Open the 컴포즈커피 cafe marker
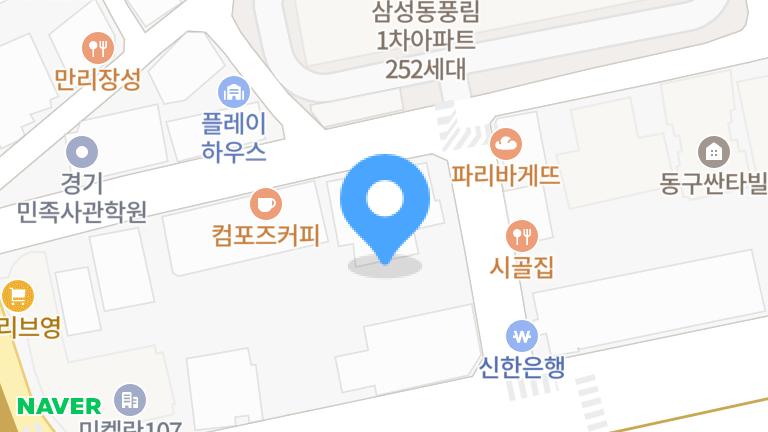The height and width of the screenshot is (432, 768). pos(265,205)
